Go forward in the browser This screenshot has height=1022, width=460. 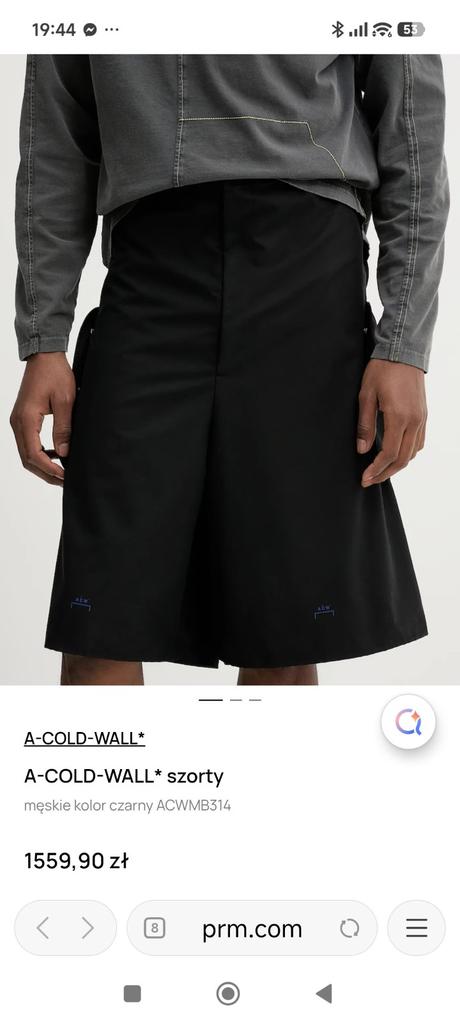87,927
